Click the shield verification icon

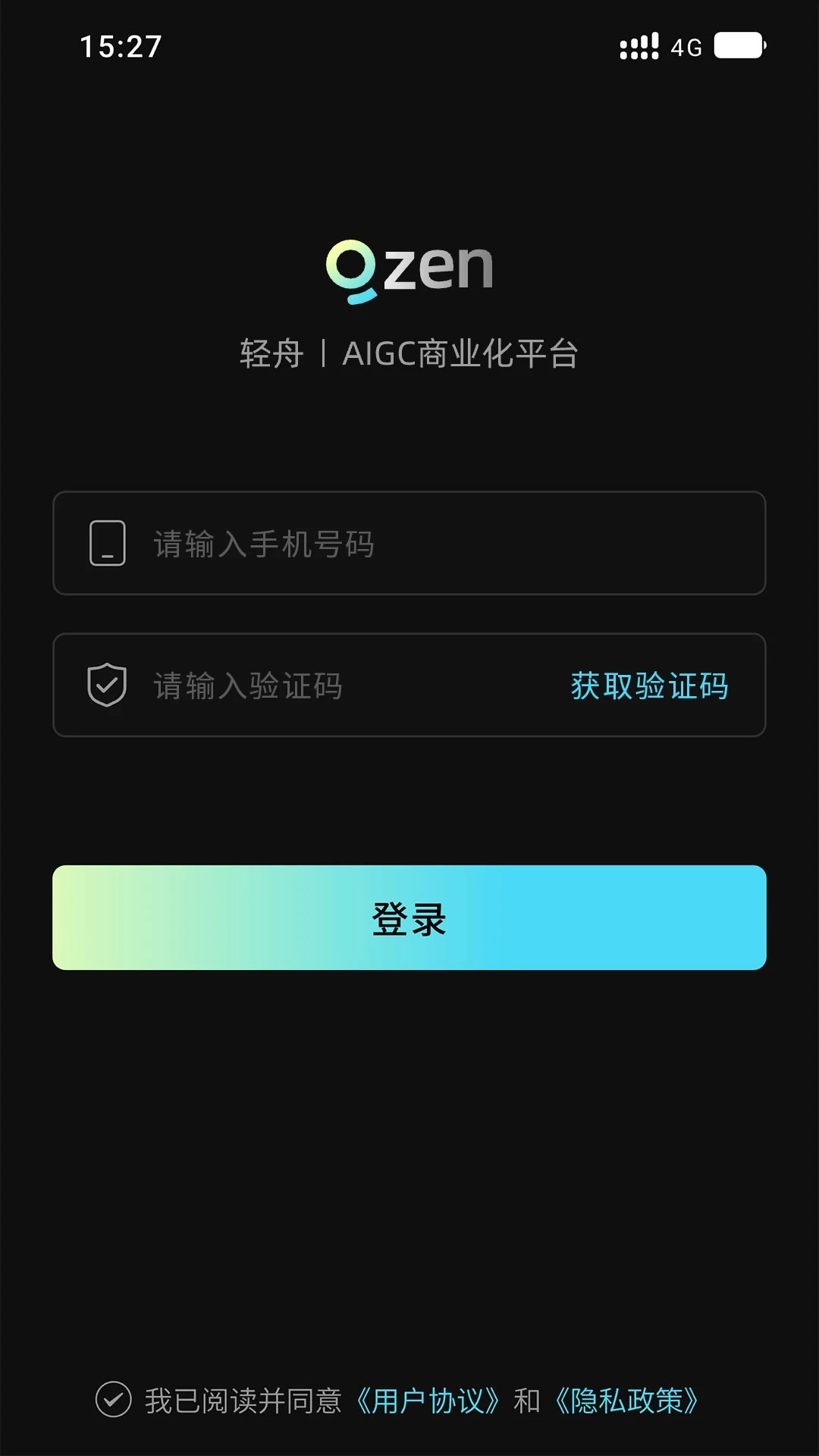coord(106,685)
